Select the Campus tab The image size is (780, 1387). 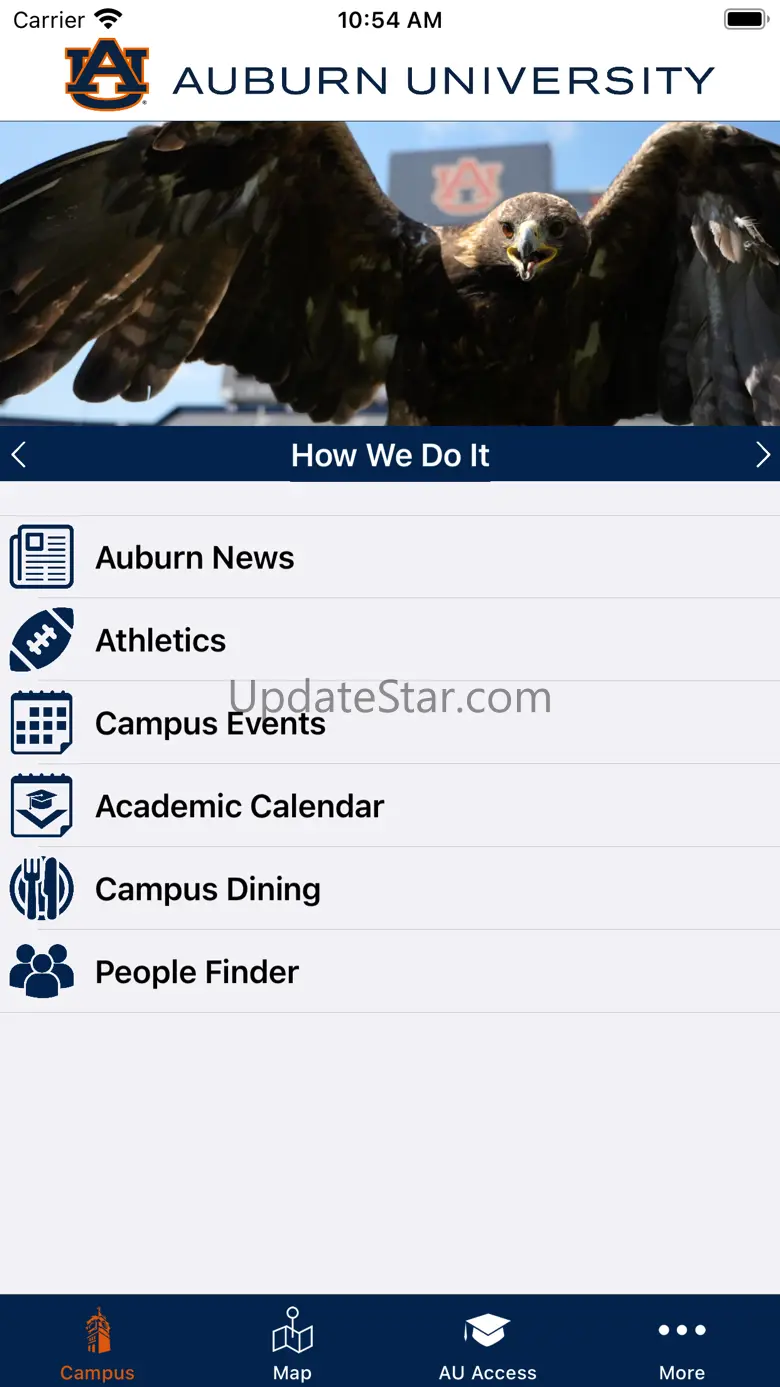tap(97, 1343)
